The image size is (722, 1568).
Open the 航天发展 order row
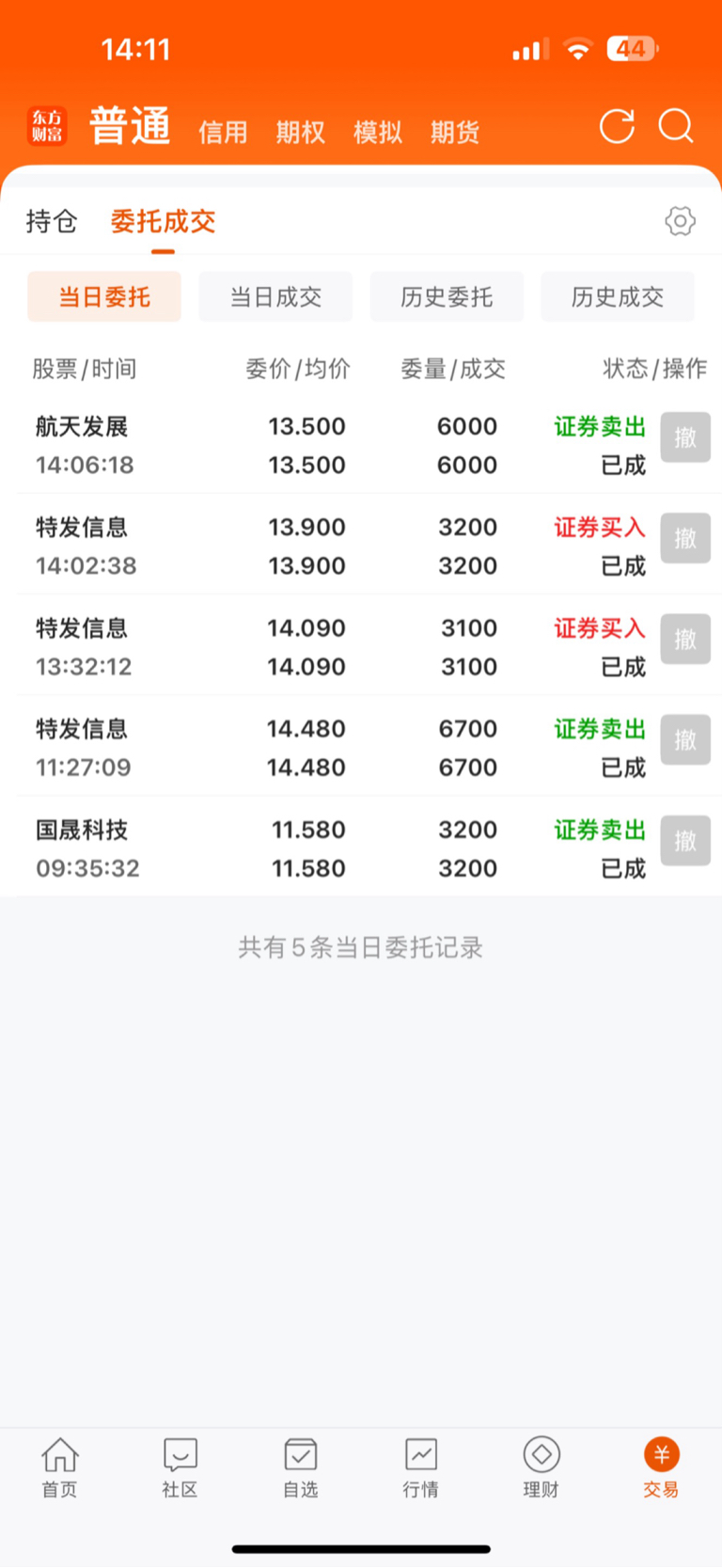click(x=282, y=446)
